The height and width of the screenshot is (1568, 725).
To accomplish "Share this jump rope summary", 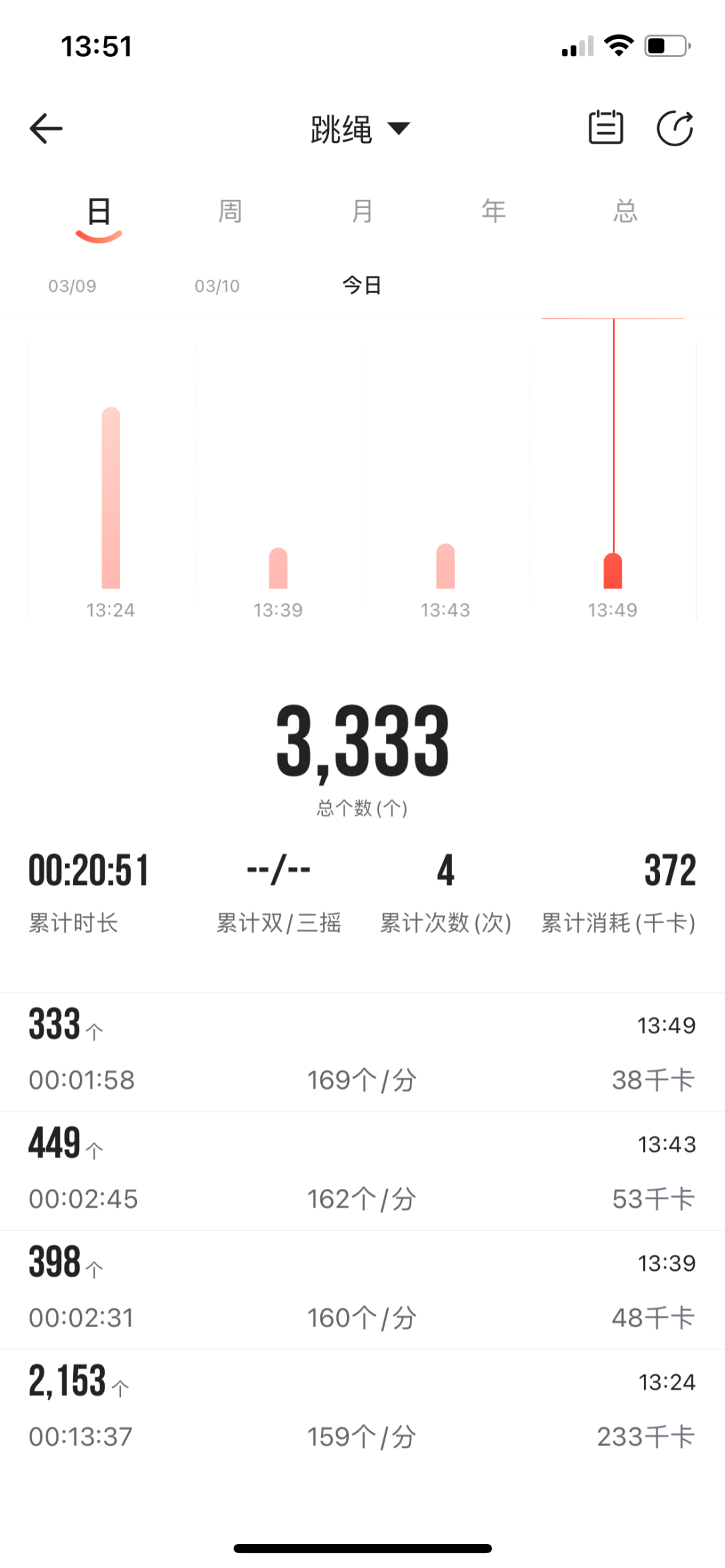I will [x=674, y=128].
